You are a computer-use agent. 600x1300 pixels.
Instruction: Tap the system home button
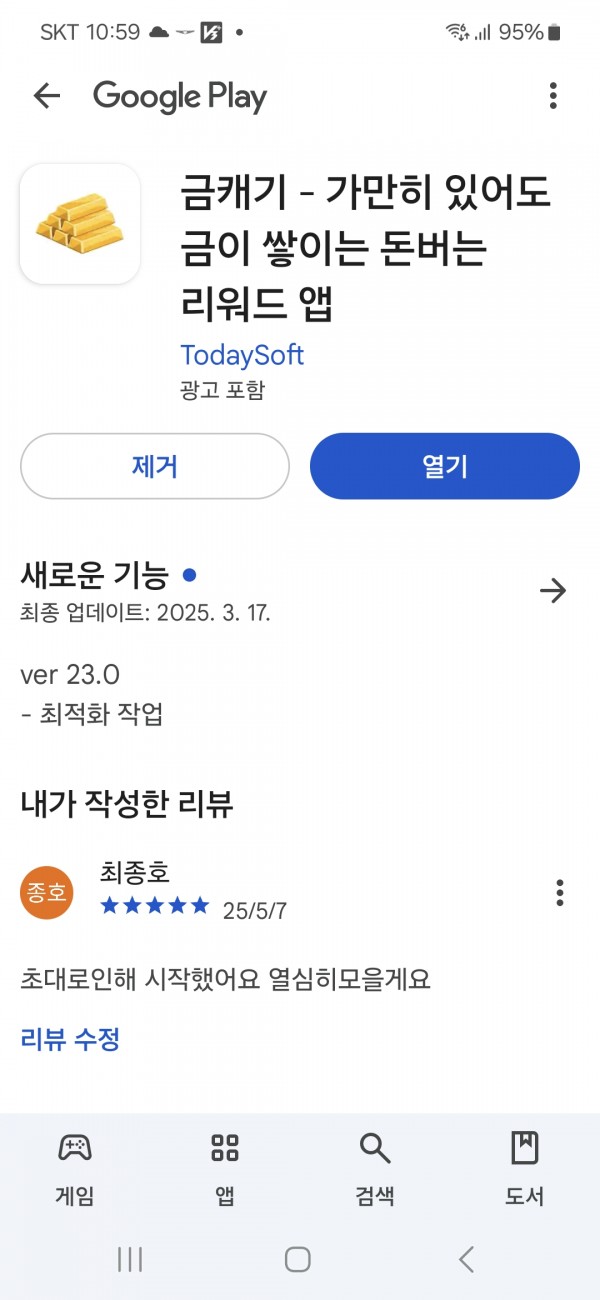(x=297, y=1259)
